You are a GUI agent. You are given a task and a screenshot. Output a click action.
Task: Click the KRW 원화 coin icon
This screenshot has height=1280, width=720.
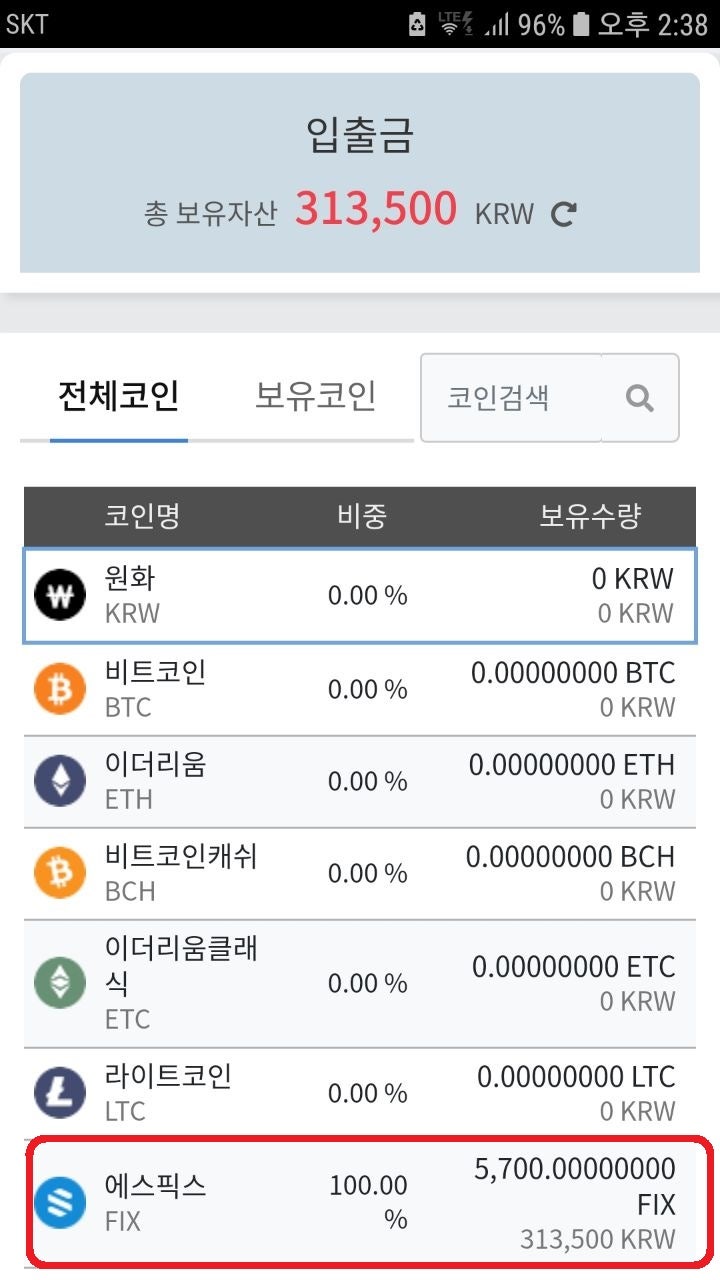(x=59, y=595)
